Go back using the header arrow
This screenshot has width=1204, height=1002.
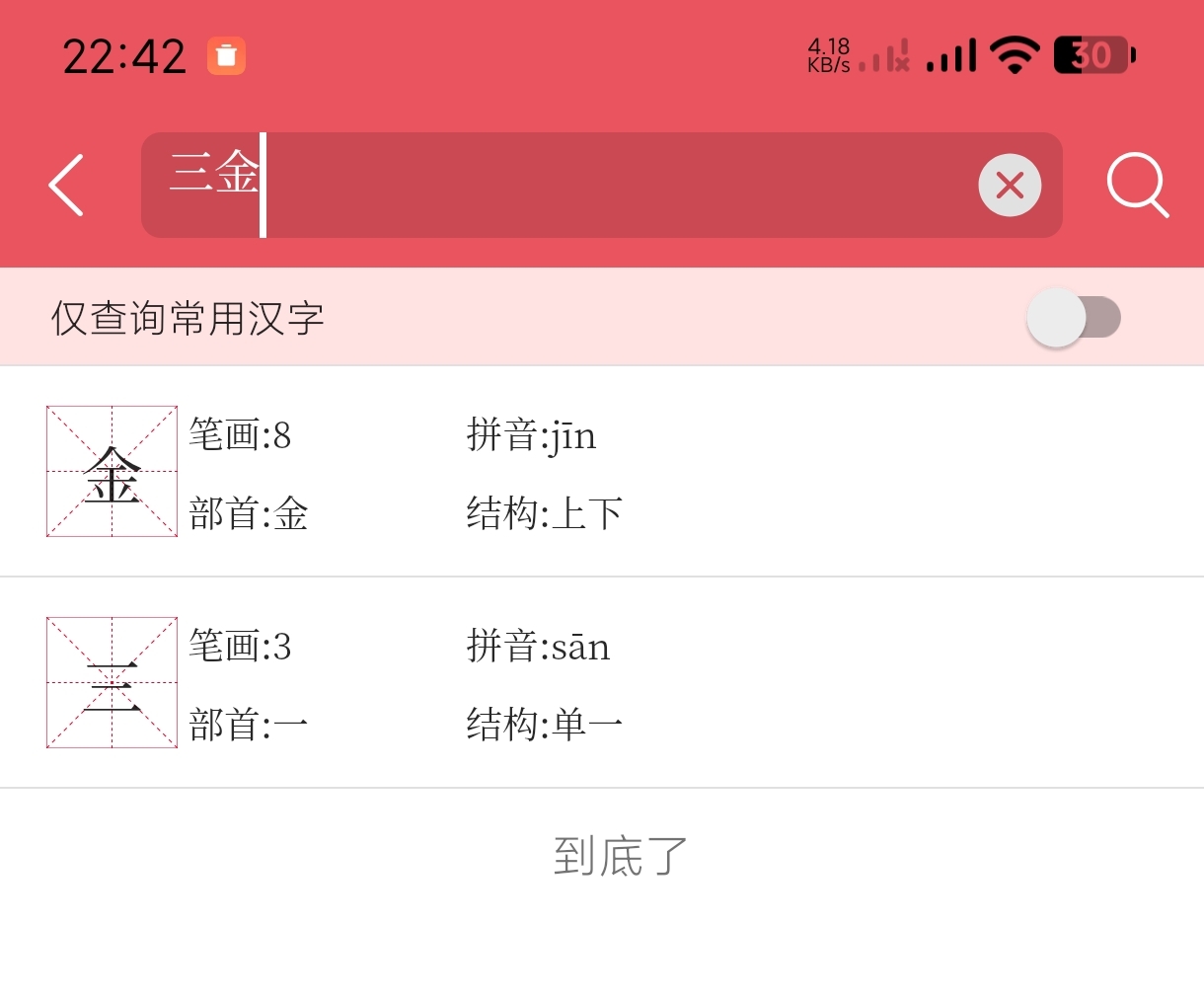click(66, 185)
